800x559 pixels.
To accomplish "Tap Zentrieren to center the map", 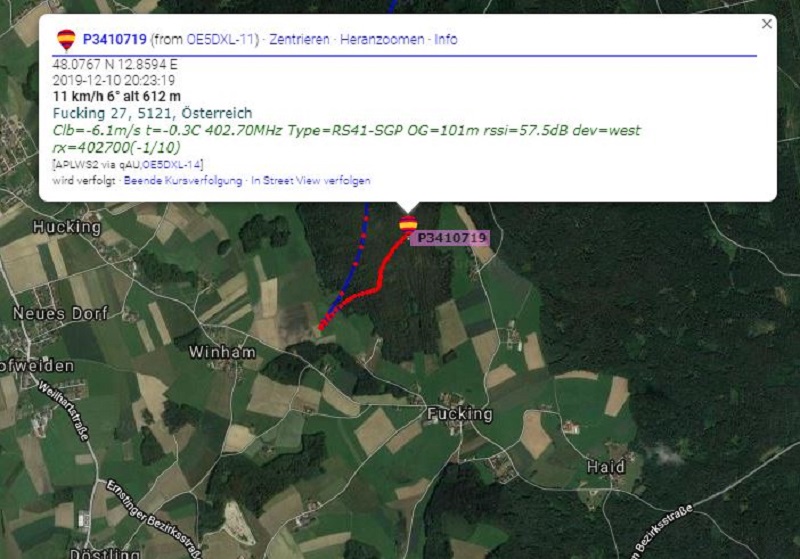I will coord(300,40).
